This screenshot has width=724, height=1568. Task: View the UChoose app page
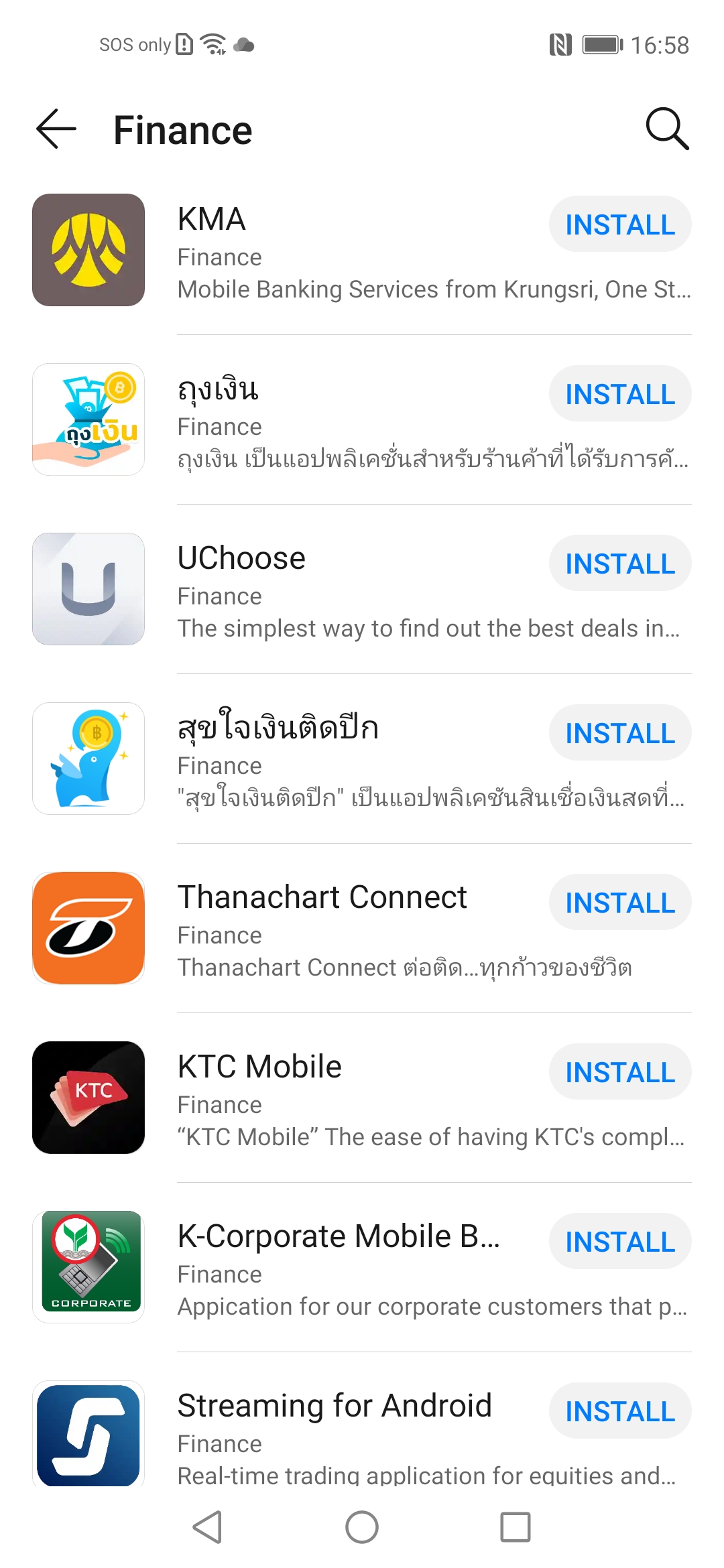coord(349,593)
